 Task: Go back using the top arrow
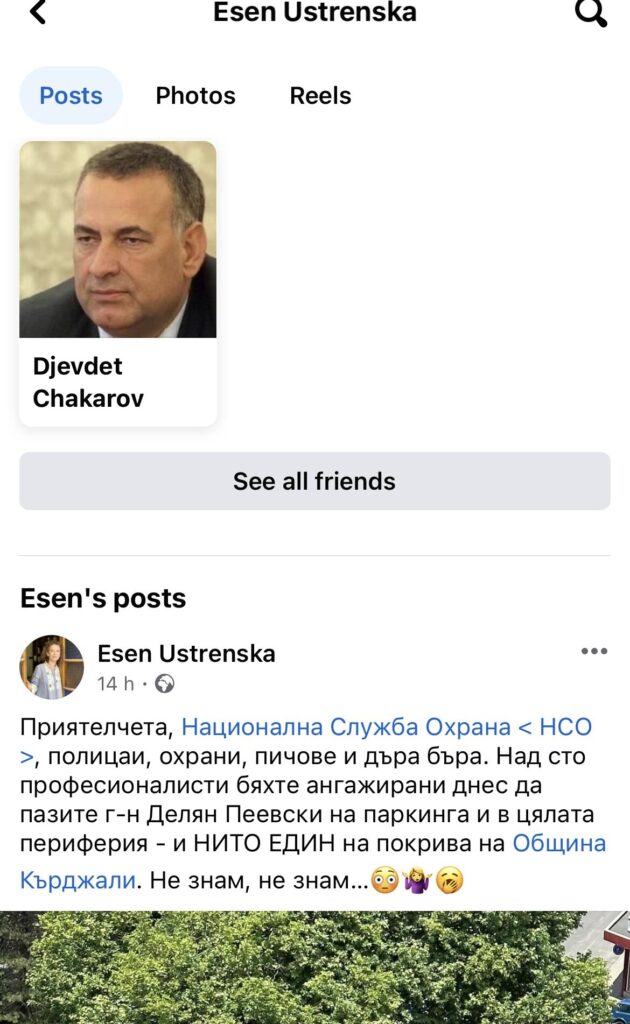coord(37,13)
